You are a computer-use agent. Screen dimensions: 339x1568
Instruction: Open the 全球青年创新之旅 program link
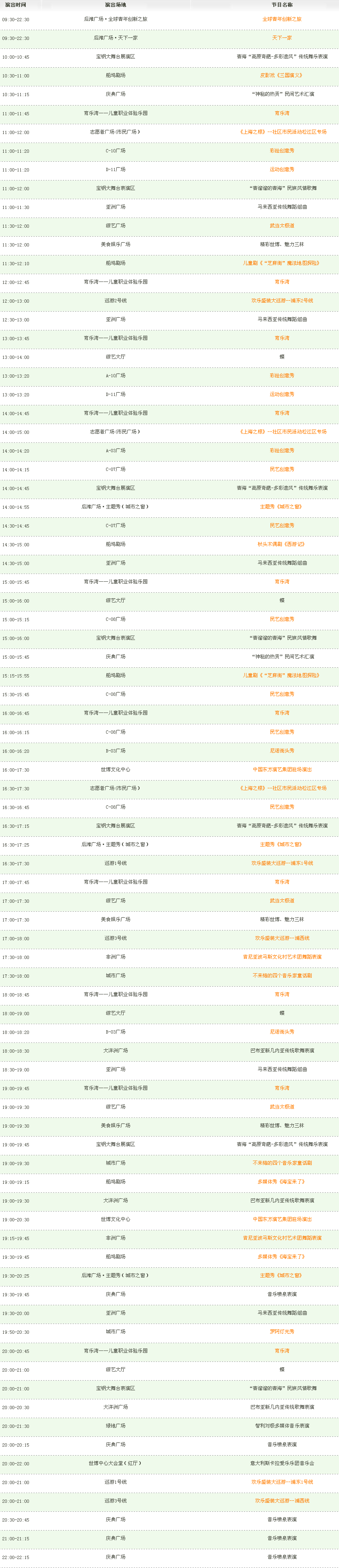[x=282, y=20]
